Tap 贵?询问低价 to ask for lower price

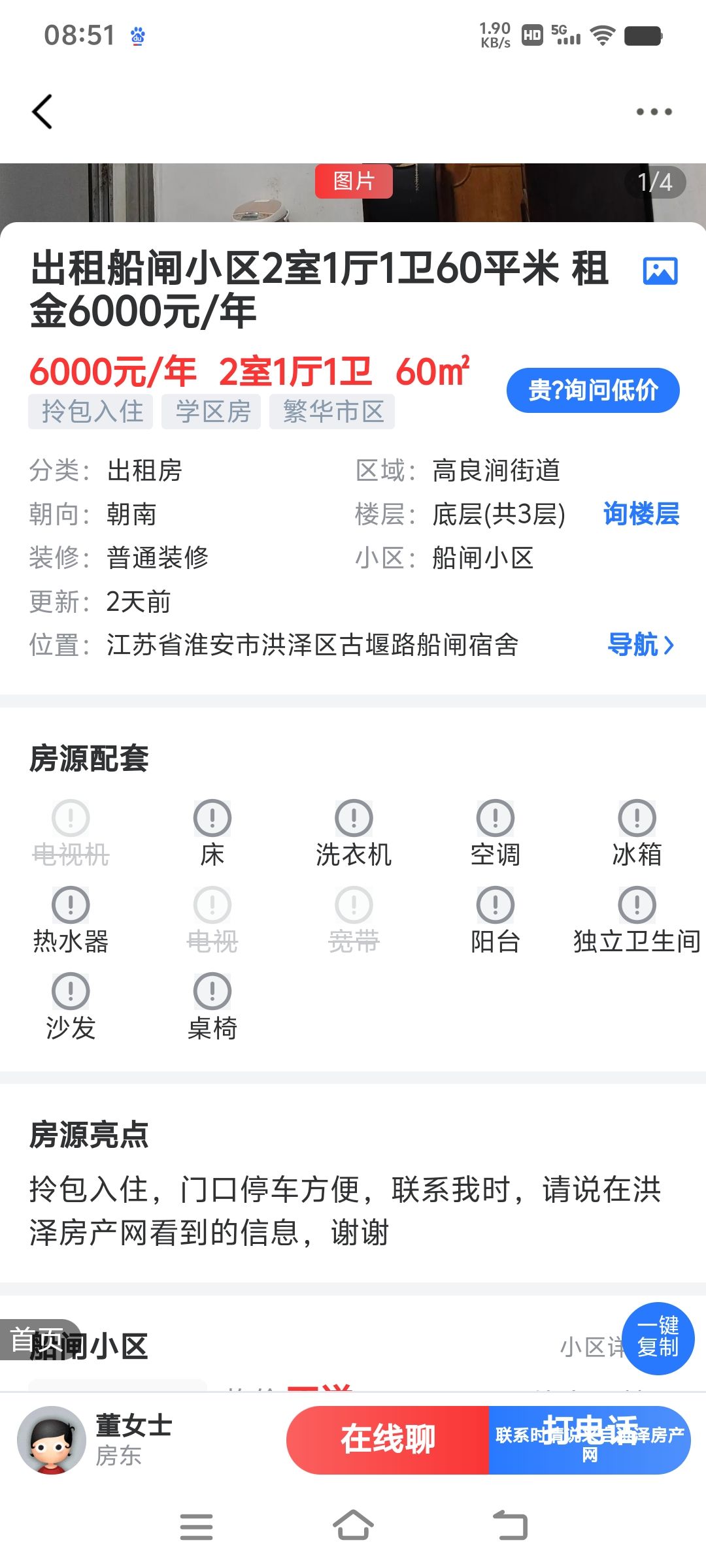pyautogui.click(x=593, y=390)
